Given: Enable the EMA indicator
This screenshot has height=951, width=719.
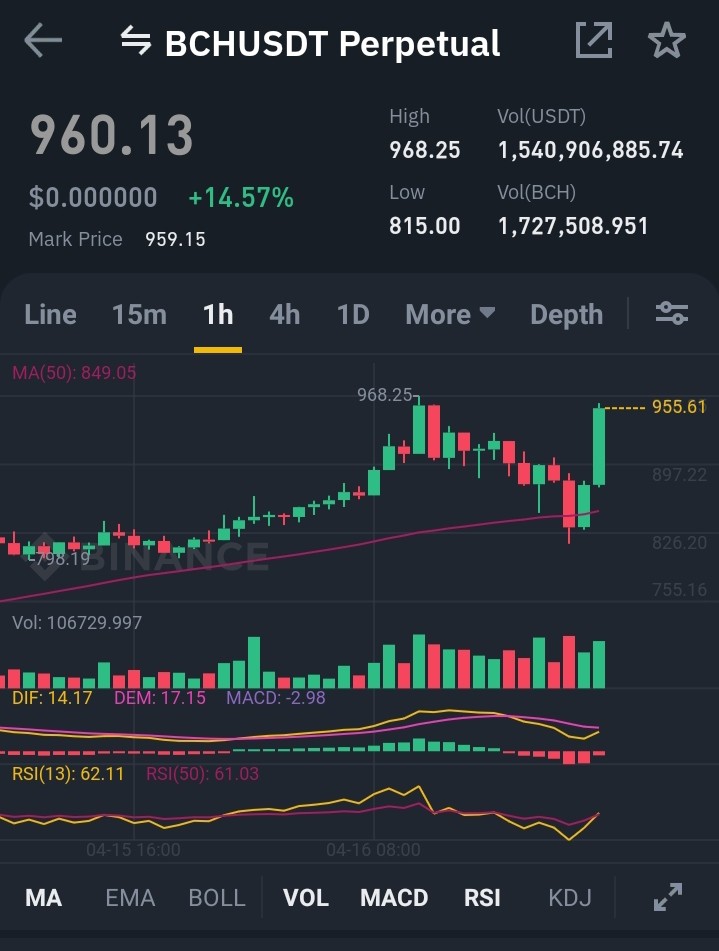Looking at the screenshot, I should [130, 898].
